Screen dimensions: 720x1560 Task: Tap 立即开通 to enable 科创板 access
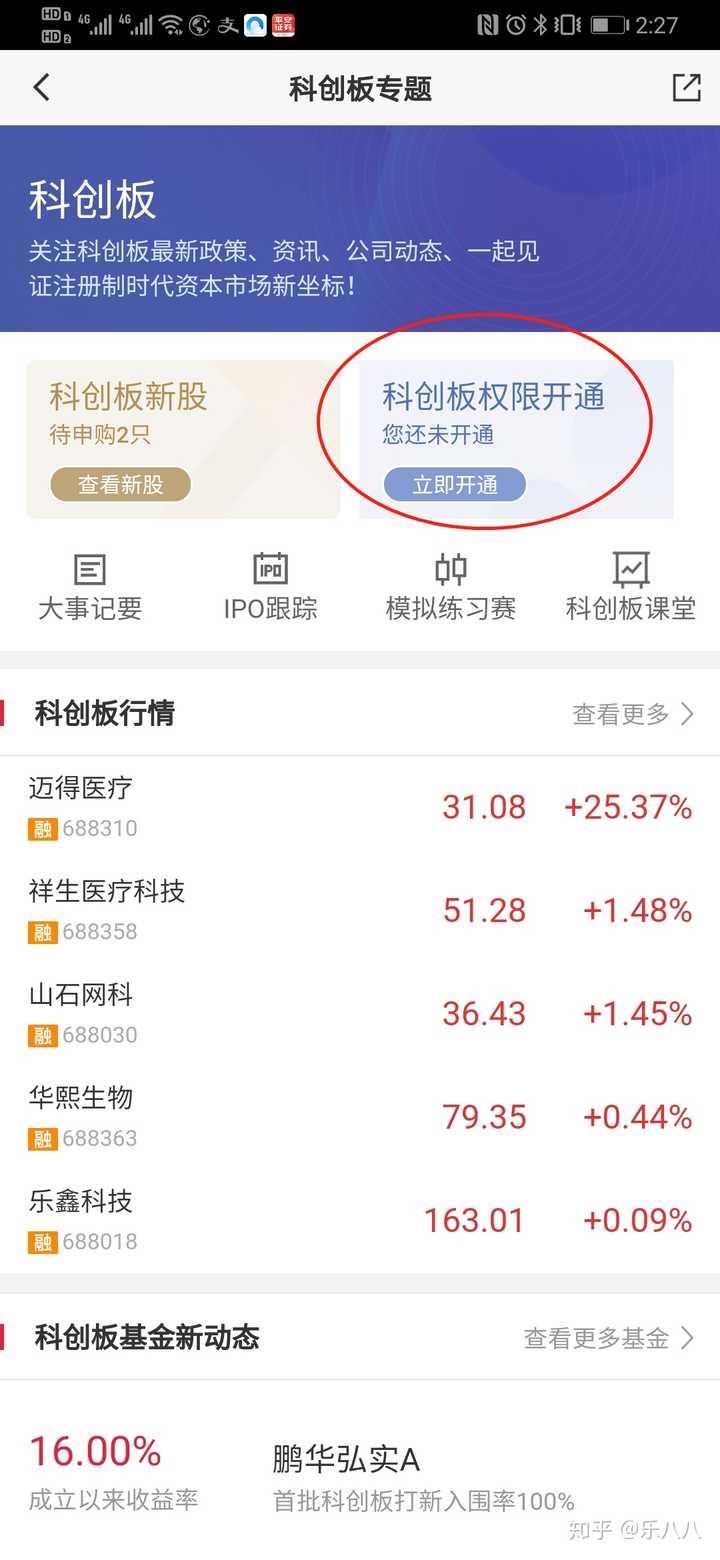[x=455, y=485]
